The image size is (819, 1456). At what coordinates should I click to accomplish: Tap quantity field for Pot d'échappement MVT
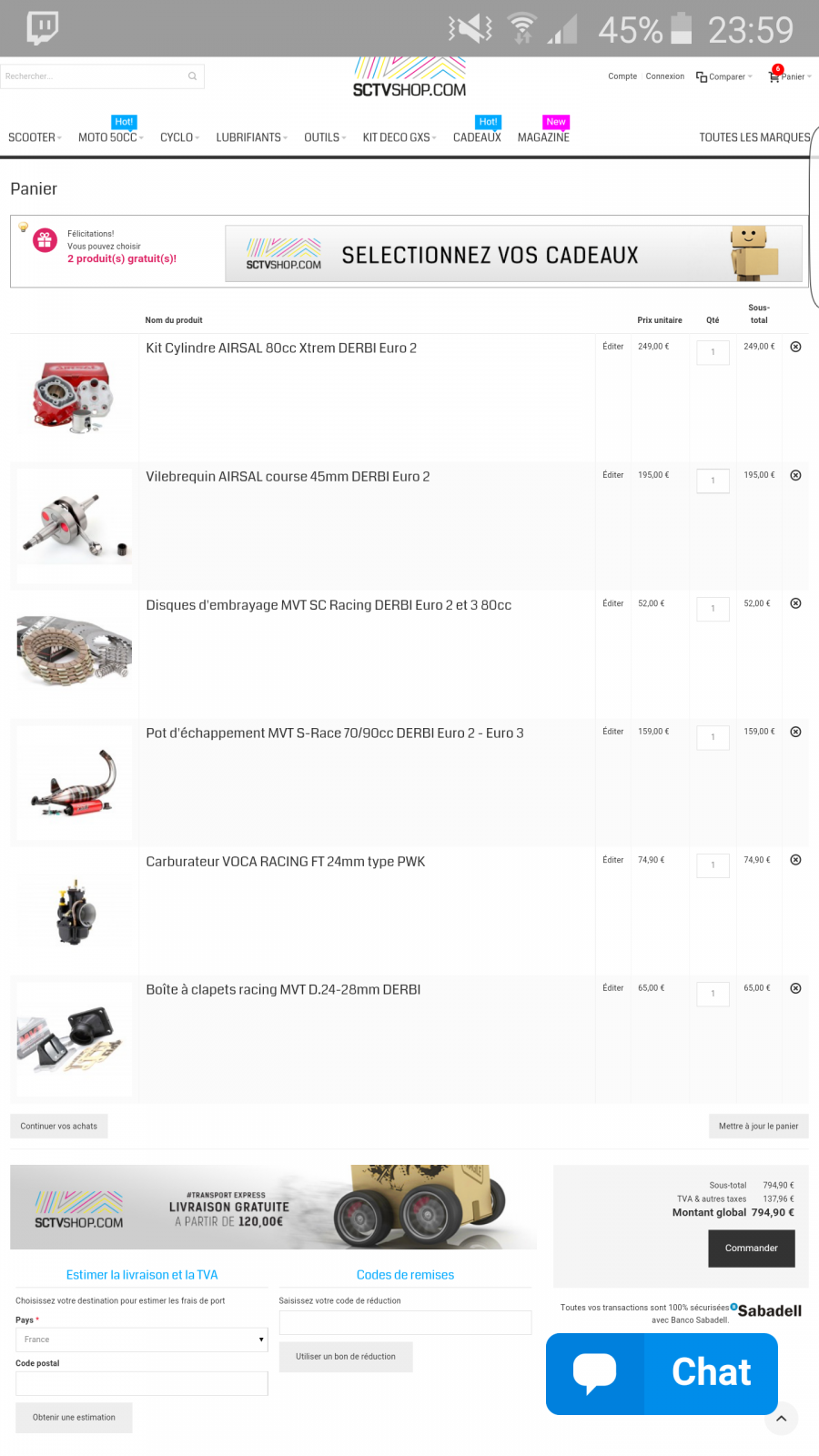[713, 737]
